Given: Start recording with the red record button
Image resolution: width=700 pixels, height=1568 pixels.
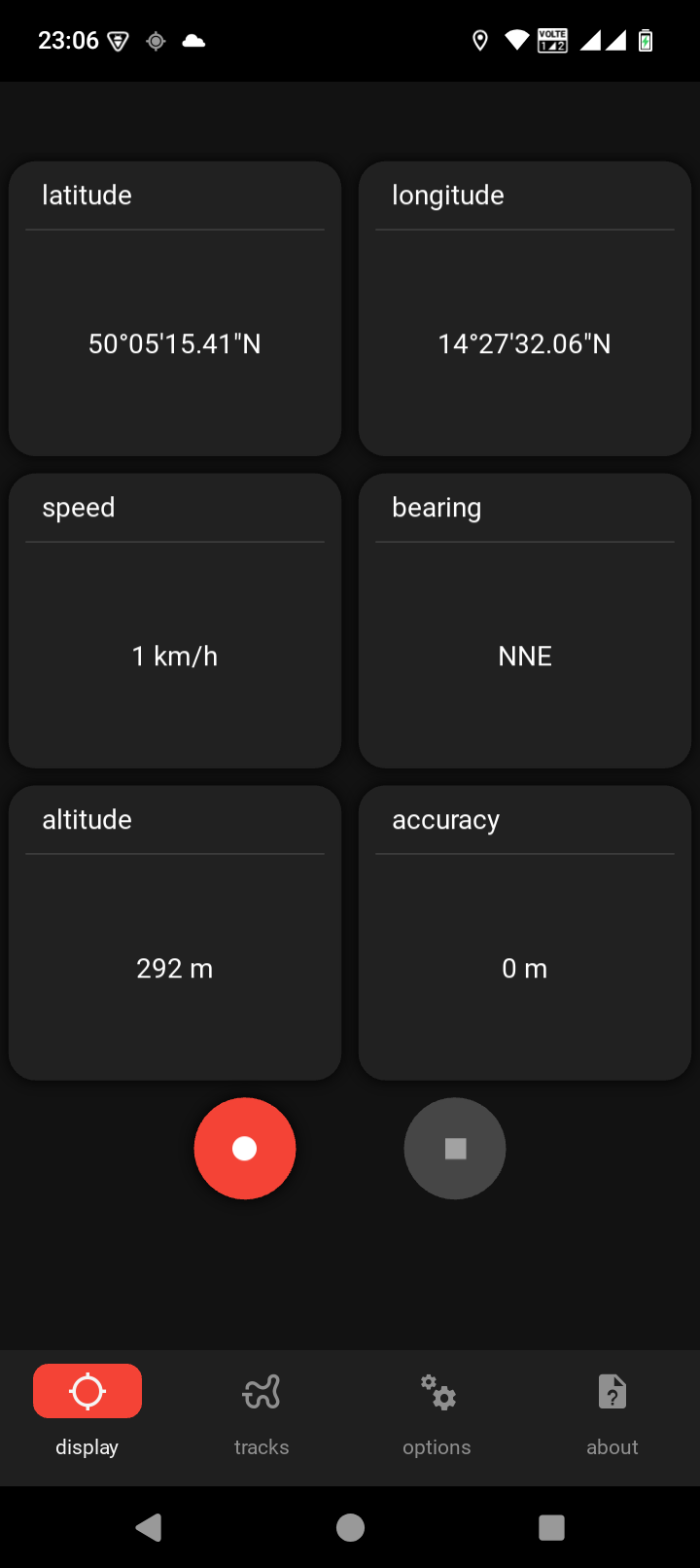Looking at the screenshot, I should pyautogui.click(x=244, y=1148).
